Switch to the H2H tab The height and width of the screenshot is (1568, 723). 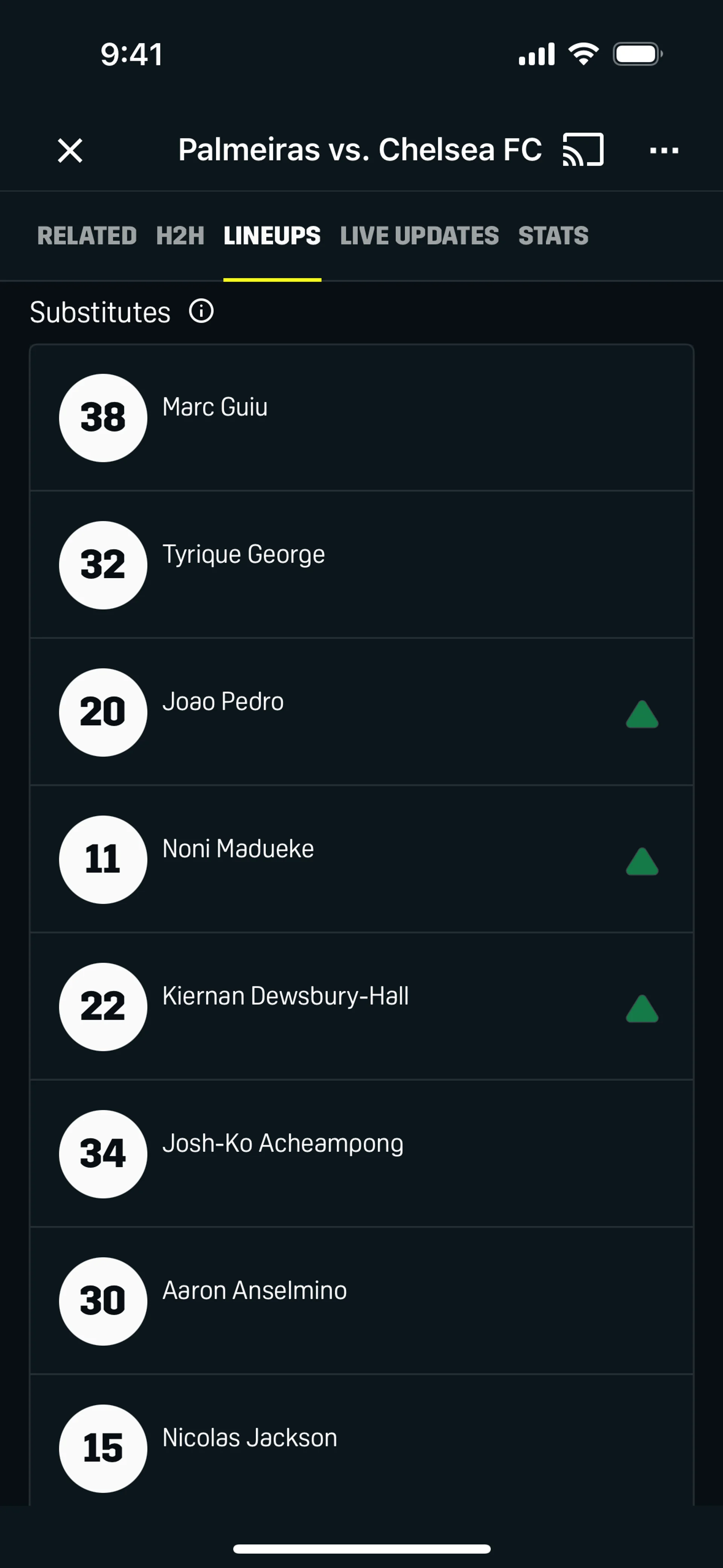pyautogui.click(x=180, y=235)
